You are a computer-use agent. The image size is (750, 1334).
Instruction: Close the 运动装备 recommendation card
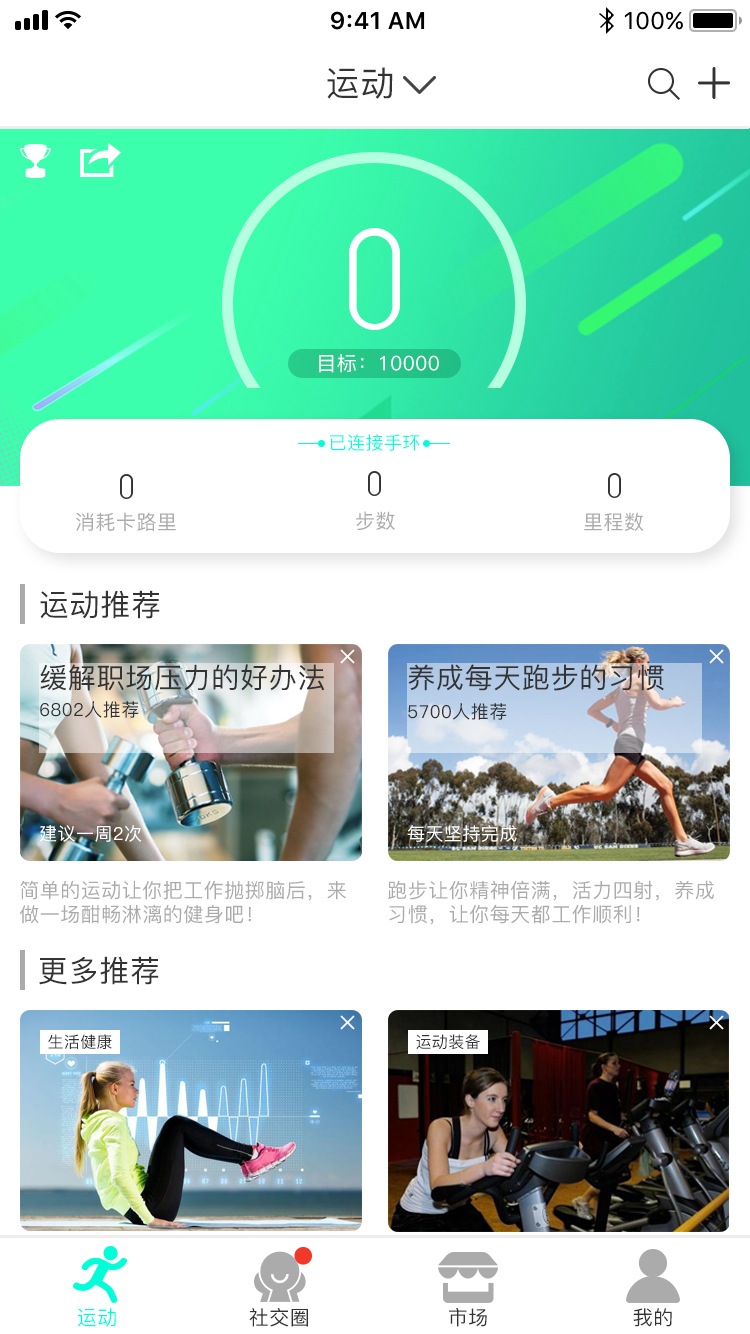[716, 1023]
